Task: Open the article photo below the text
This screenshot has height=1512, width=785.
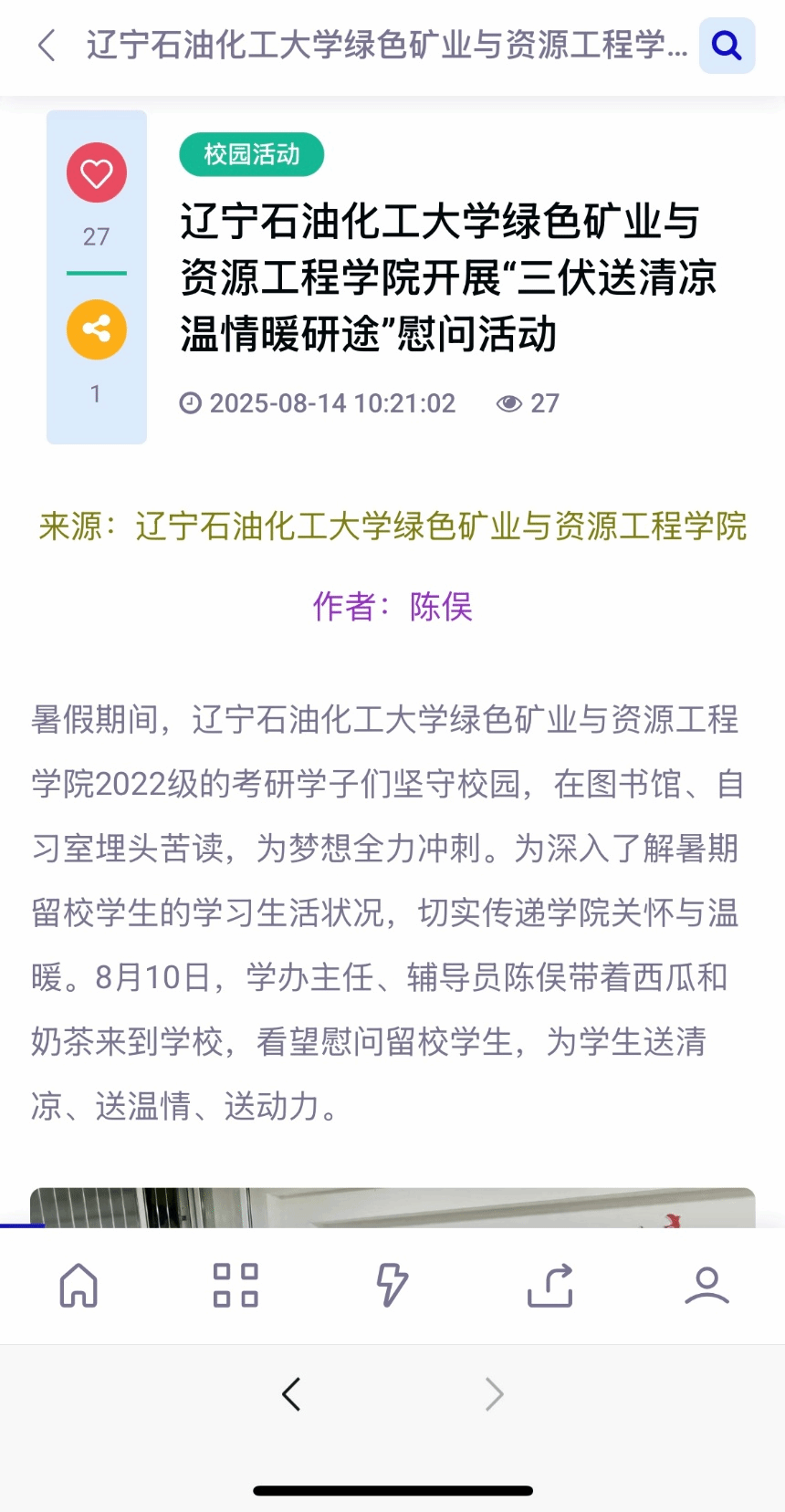Action: click(x=392, y=1207)
